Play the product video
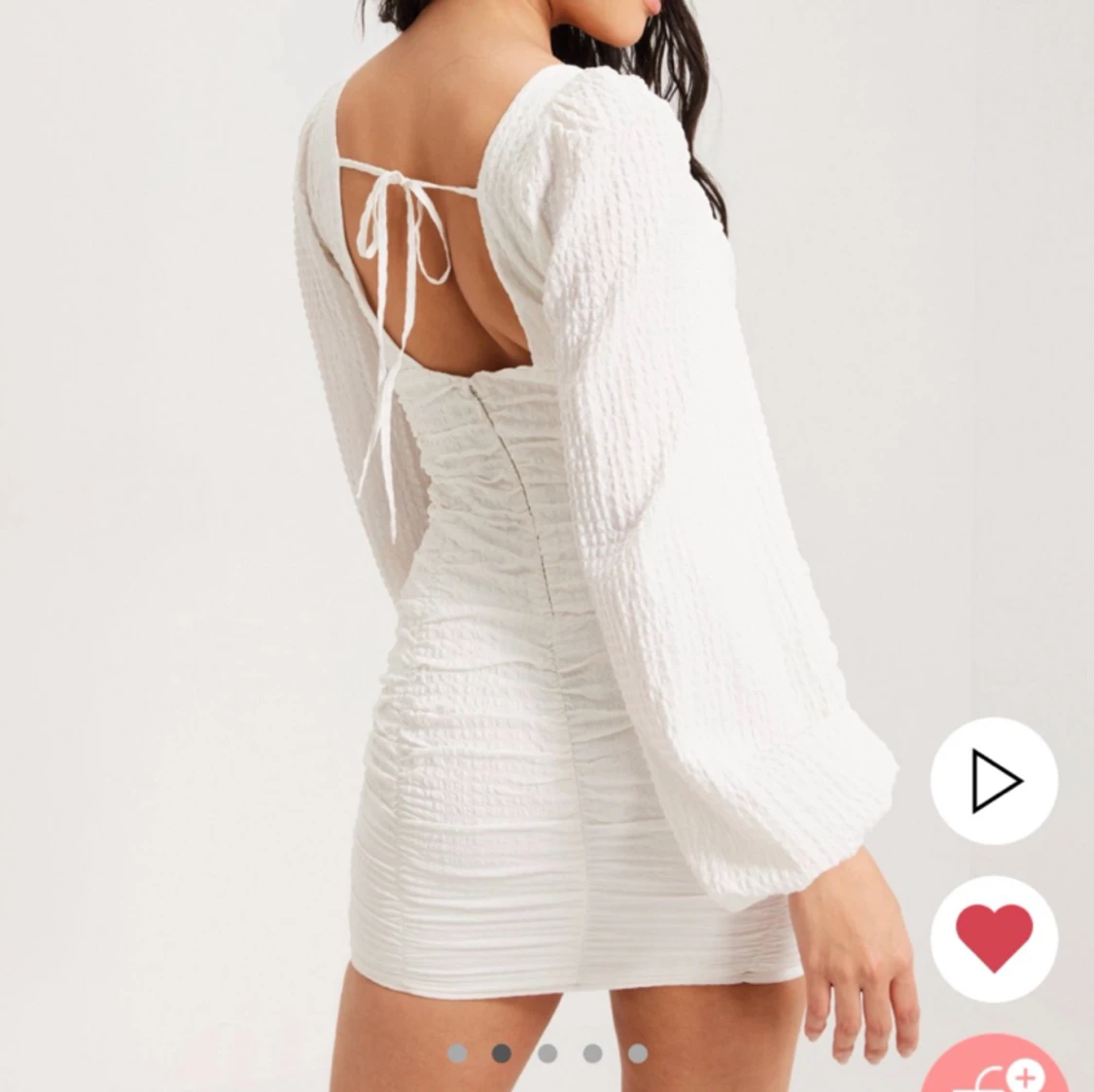 [993, 780]
